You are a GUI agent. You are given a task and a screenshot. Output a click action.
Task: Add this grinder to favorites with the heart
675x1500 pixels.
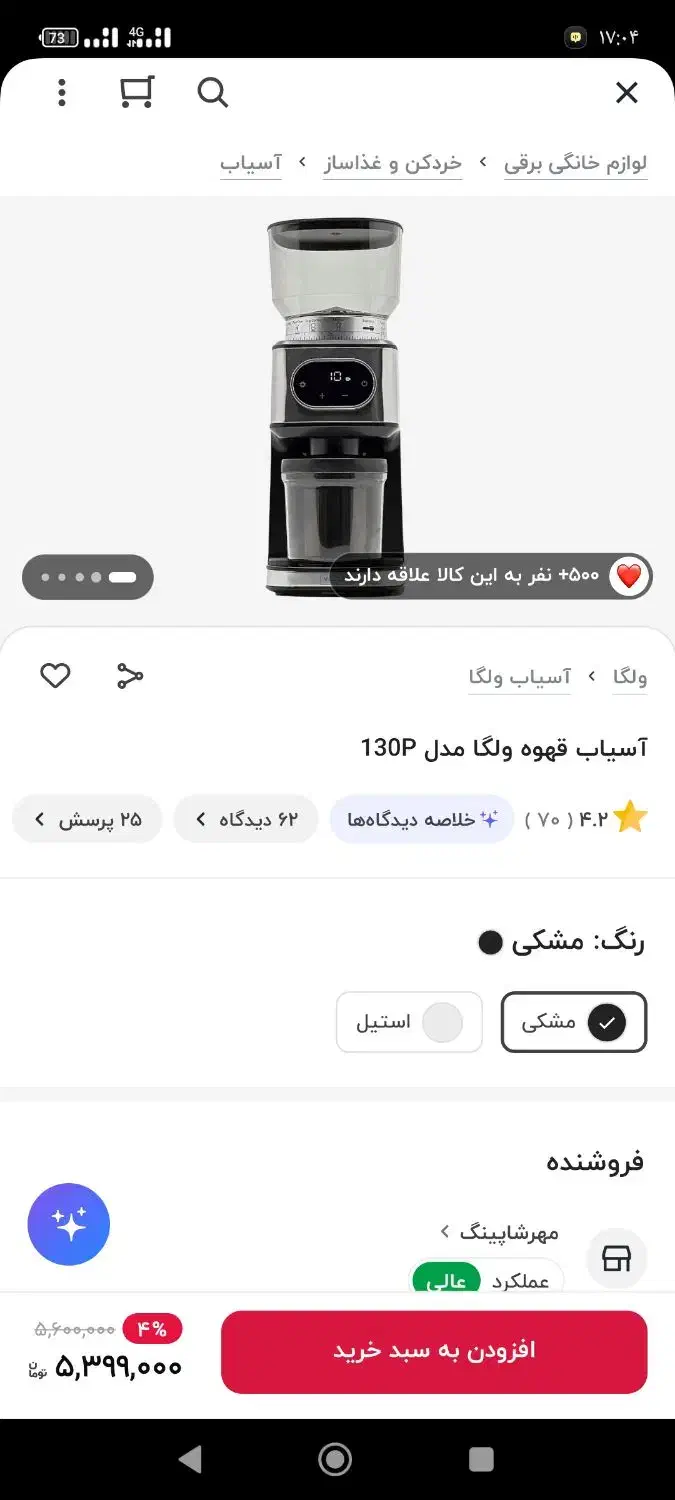click(x=55, y=676)
